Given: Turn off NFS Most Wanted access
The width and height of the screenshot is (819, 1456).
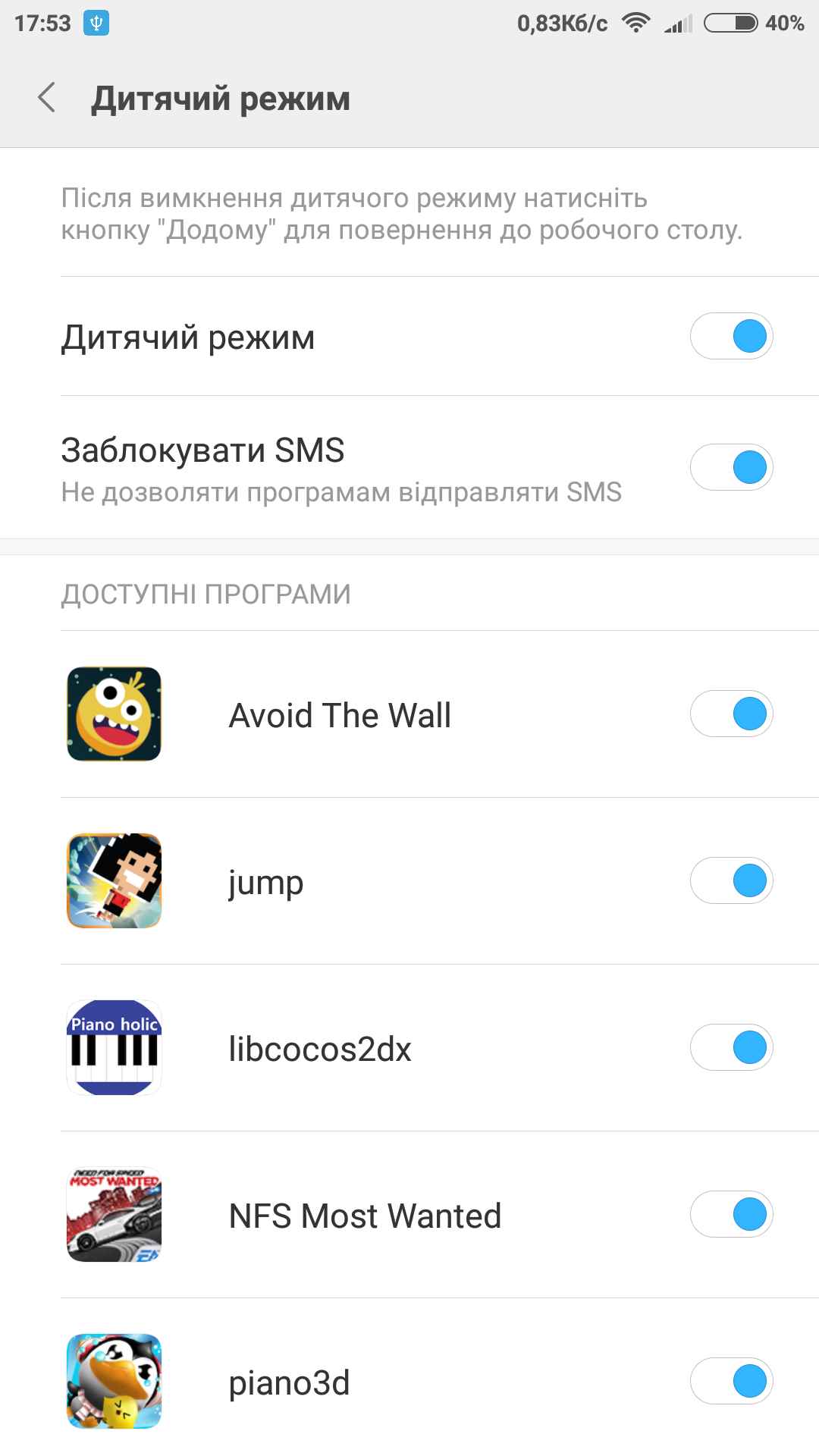Looking at the screenshot, I should (731, 1214).
